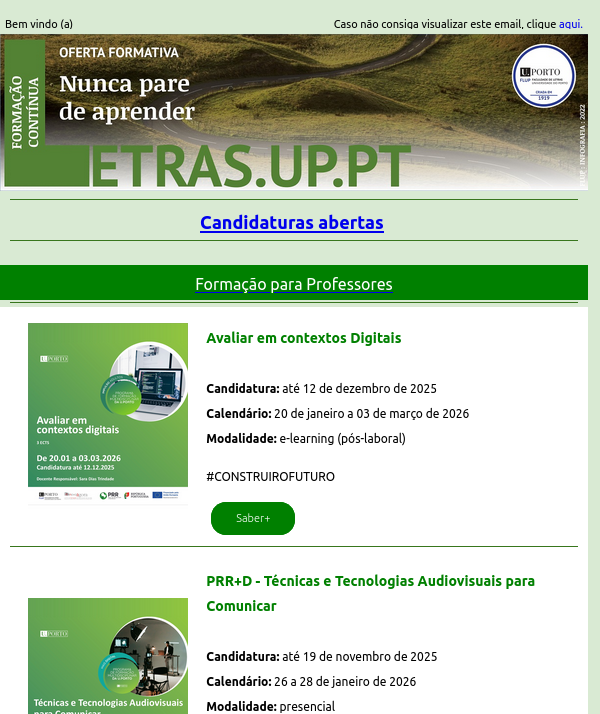
Task: Tap the 'aqui' link to view email online
Action: [x=569, y=24]
